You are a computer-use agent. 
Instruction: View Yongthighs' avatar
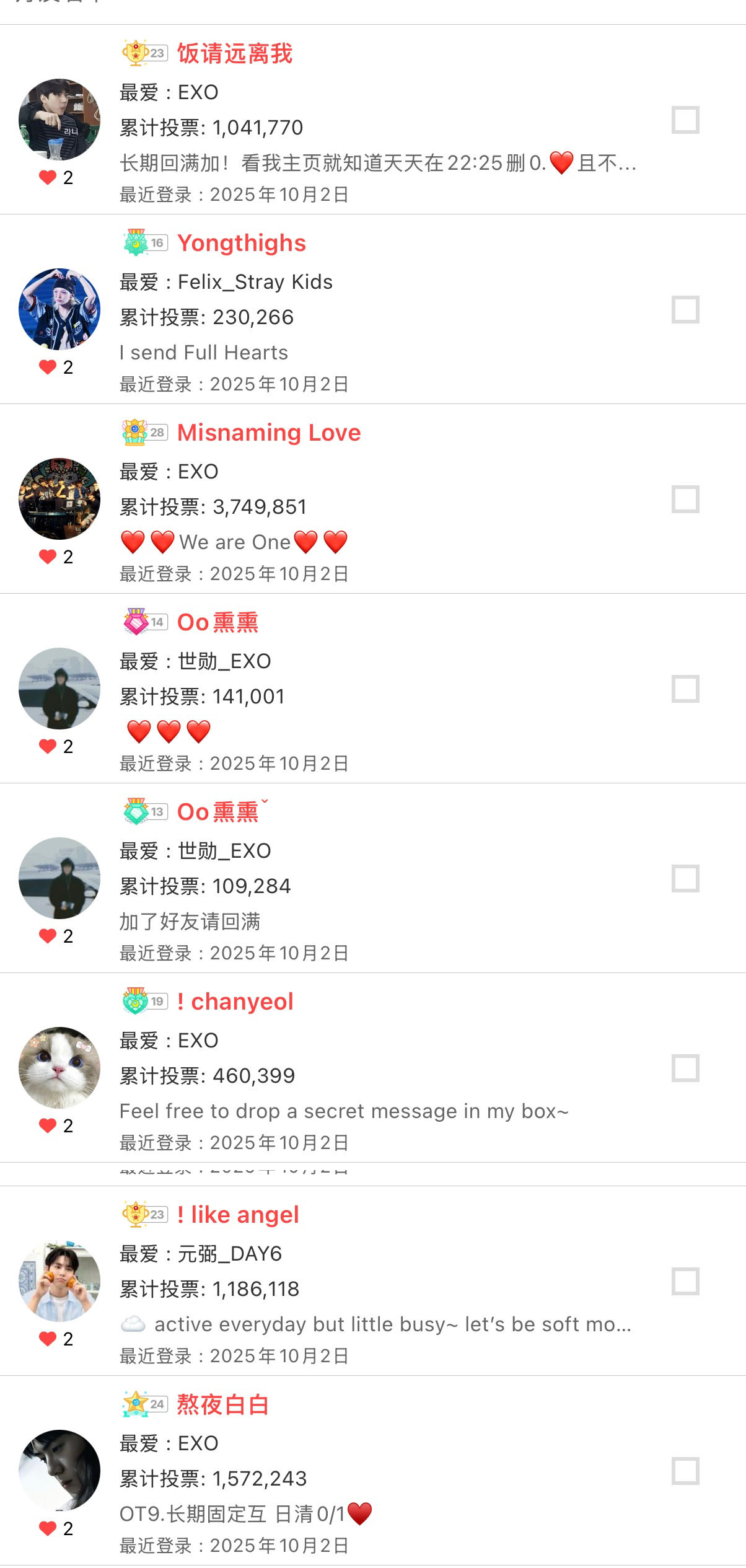59,309
